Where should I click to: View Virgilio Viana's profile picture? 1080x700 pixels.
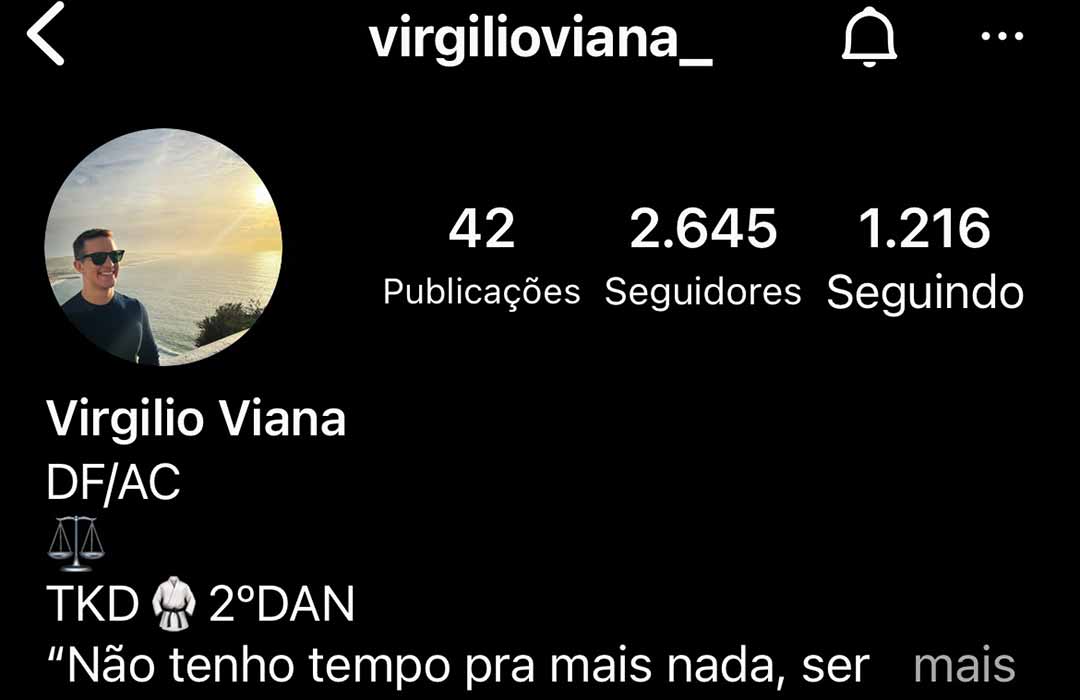click(163, 247)
